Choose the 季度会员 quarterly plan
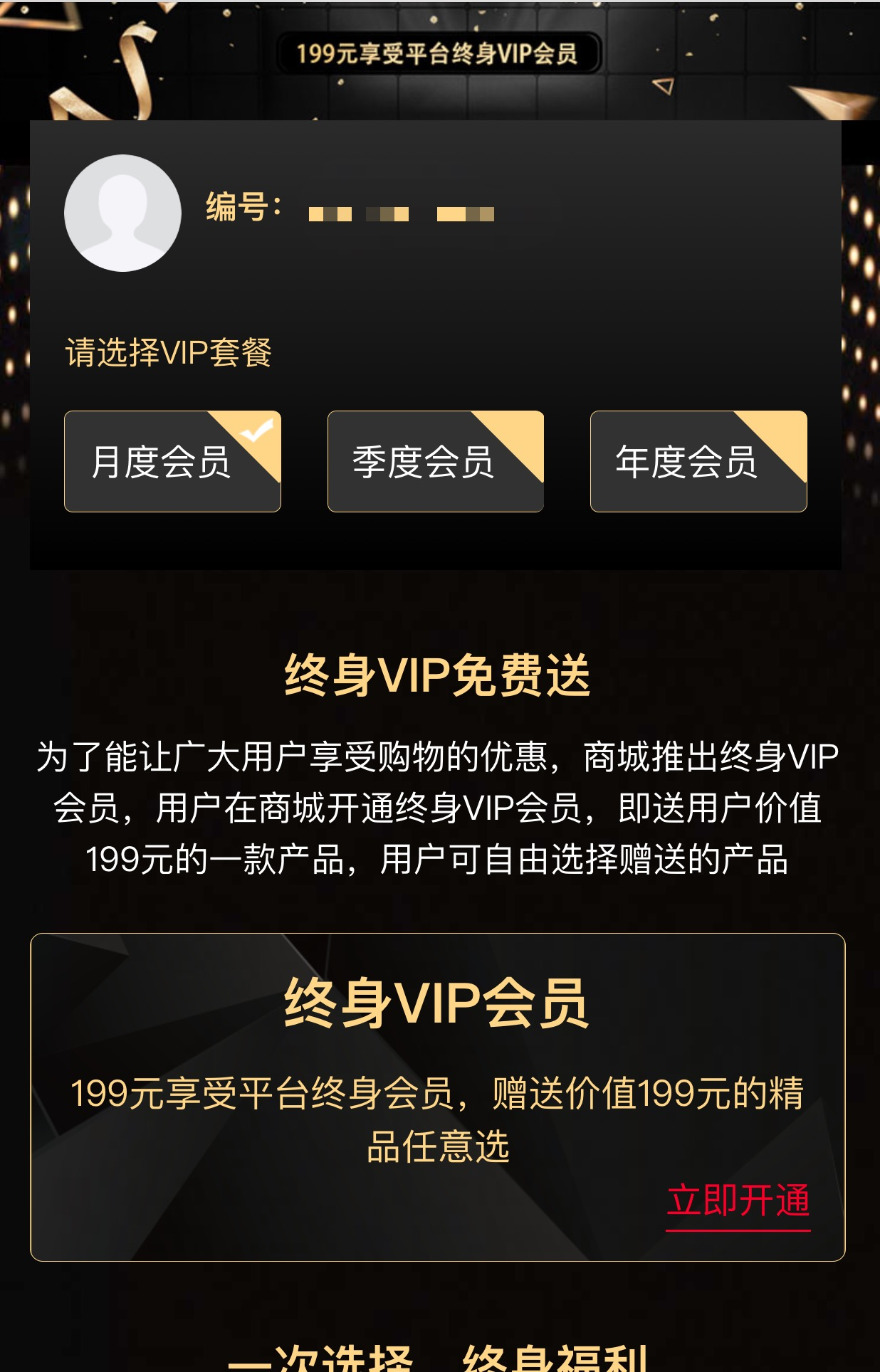The height and width of the screenshot is (1372, 880). click(435, 461)
